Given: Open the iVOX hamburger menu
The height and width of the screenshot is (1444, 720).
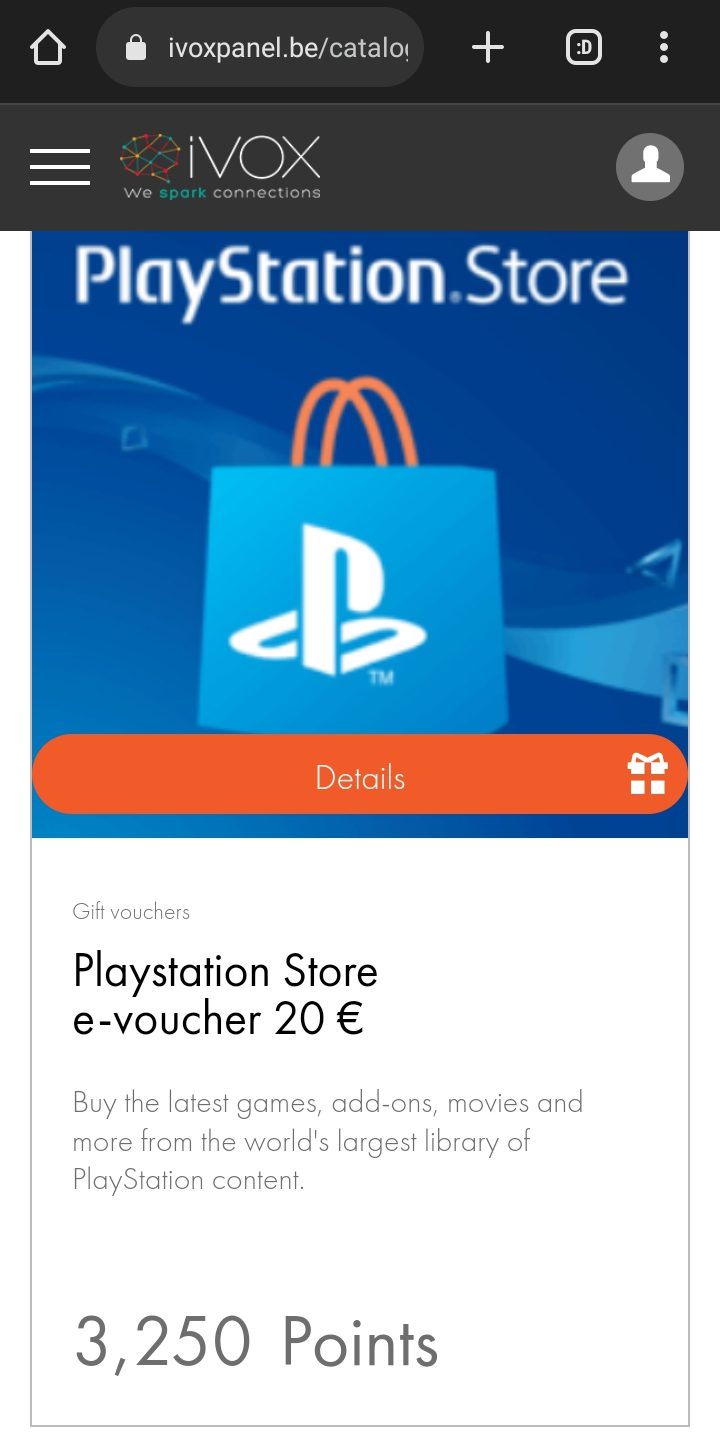Looking at the screenshot, I should 60,166.
